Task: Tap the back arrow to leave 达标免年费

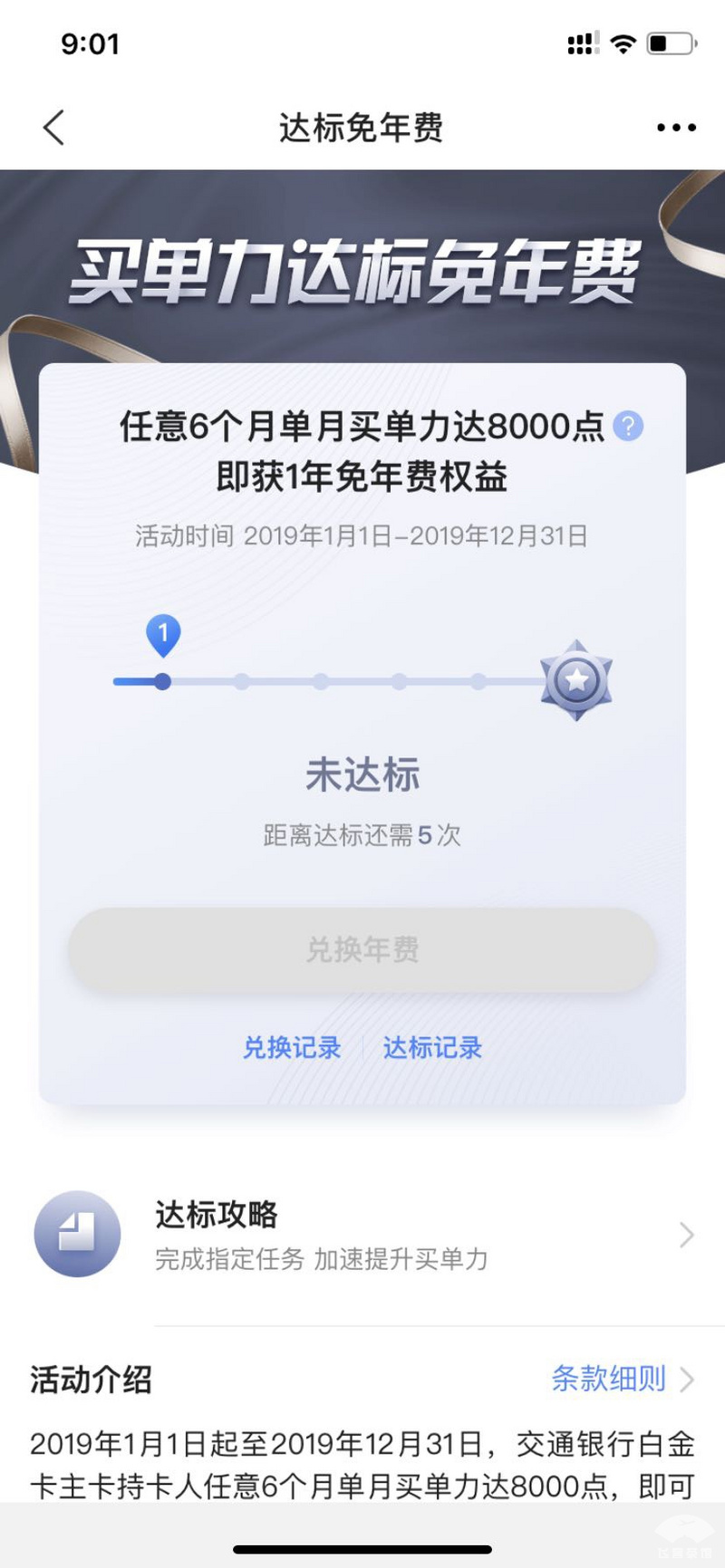Action: (x=53, y=127)
